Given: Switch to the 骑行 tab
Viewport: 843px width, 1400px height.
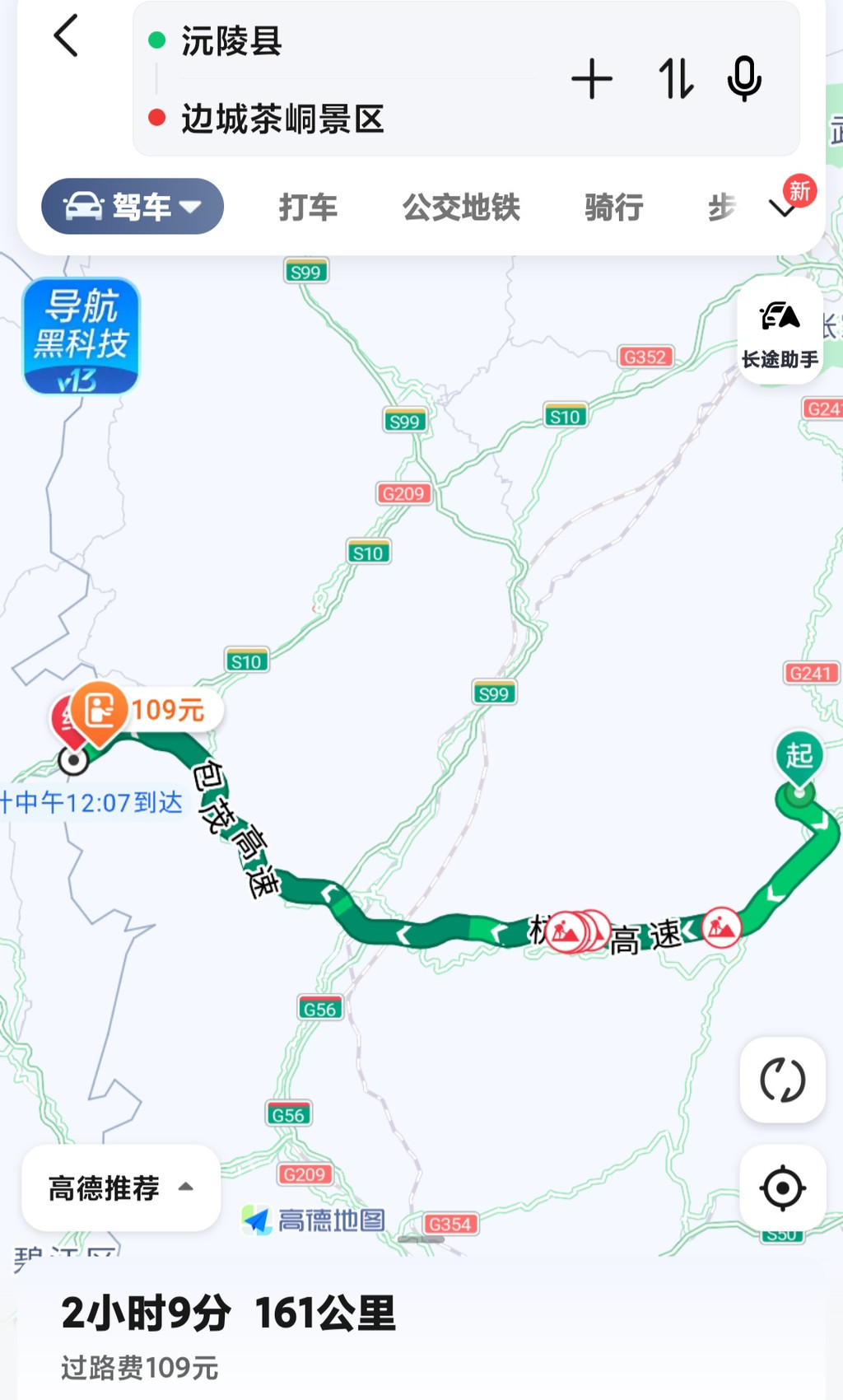Looking at the screenshot, I should (613, 207).
